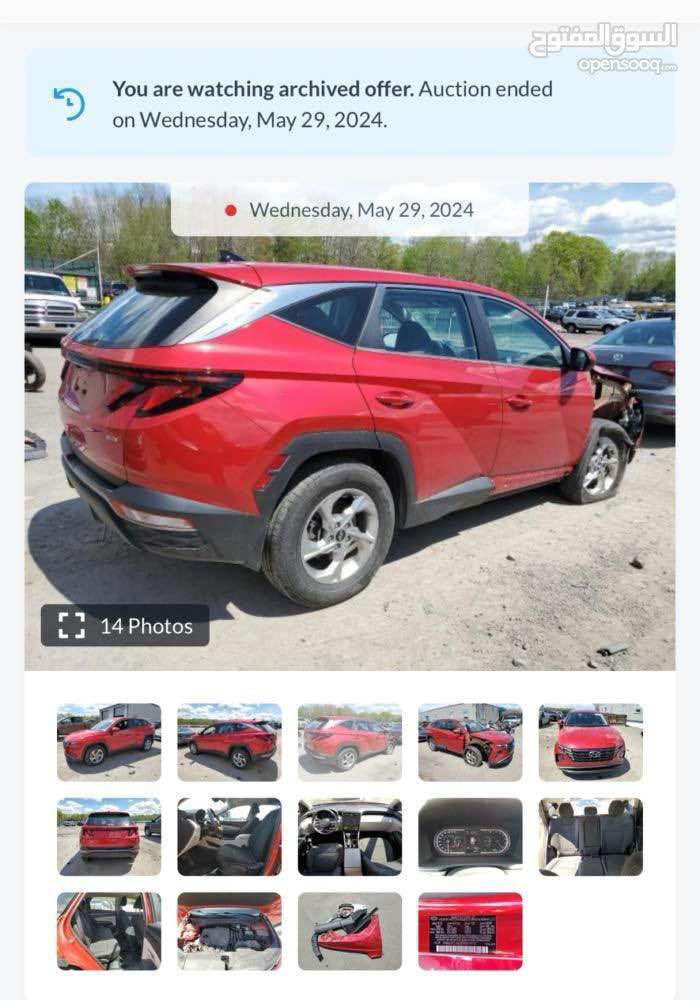Open the VIN label sticker thumbnail
700x1000 pixels.
470,931
